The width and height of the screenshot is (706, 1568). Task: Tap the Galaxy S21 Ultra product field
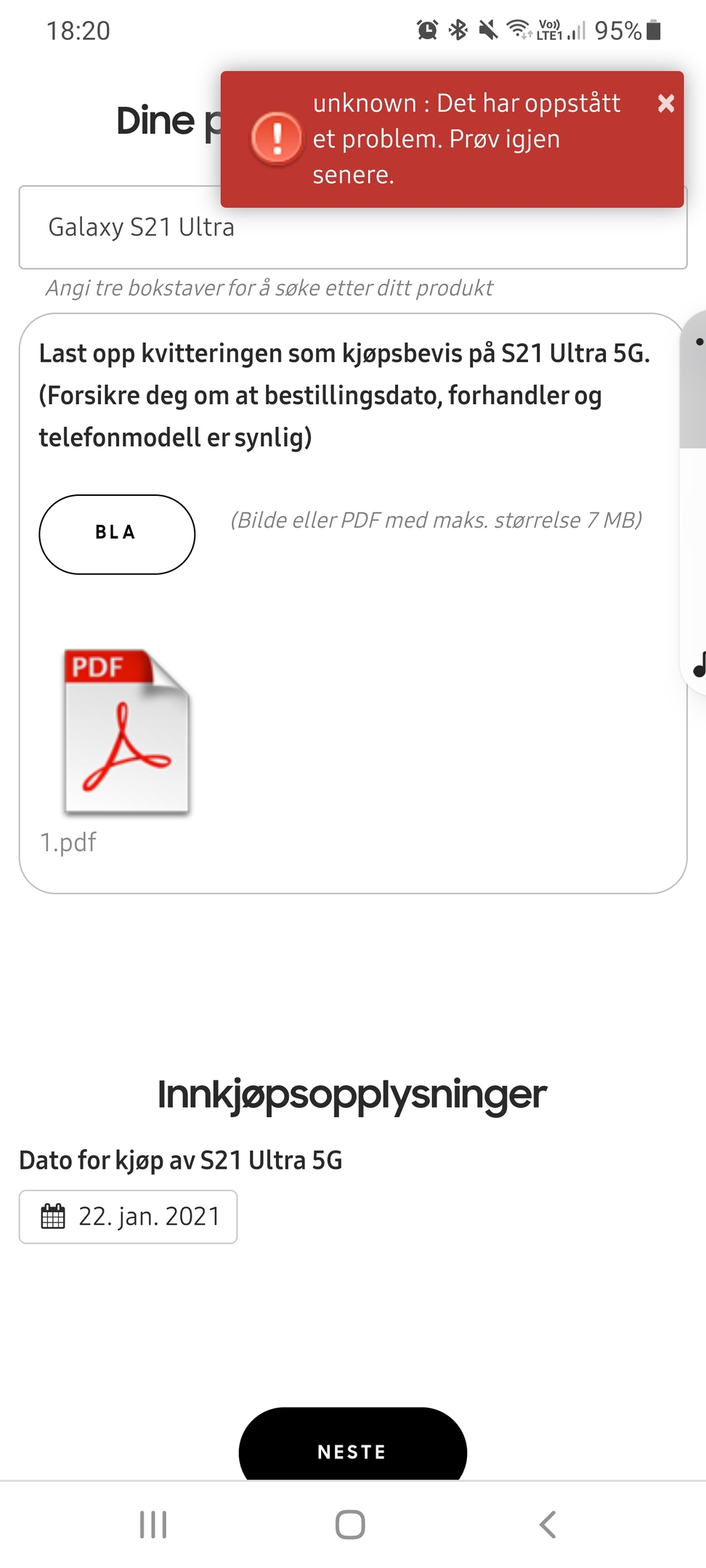[353, 227]
